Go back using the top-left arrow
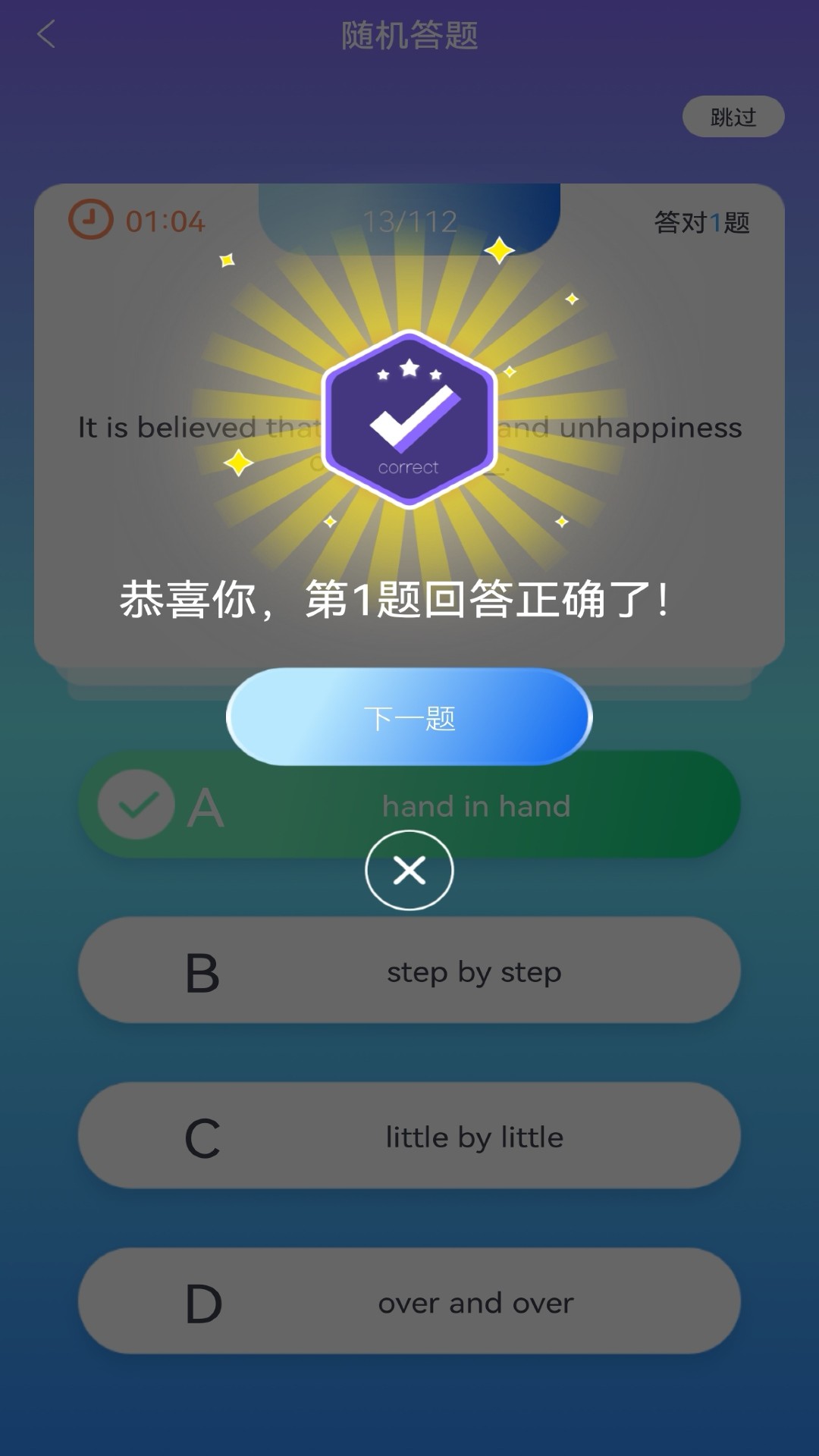 click(46, 34)
